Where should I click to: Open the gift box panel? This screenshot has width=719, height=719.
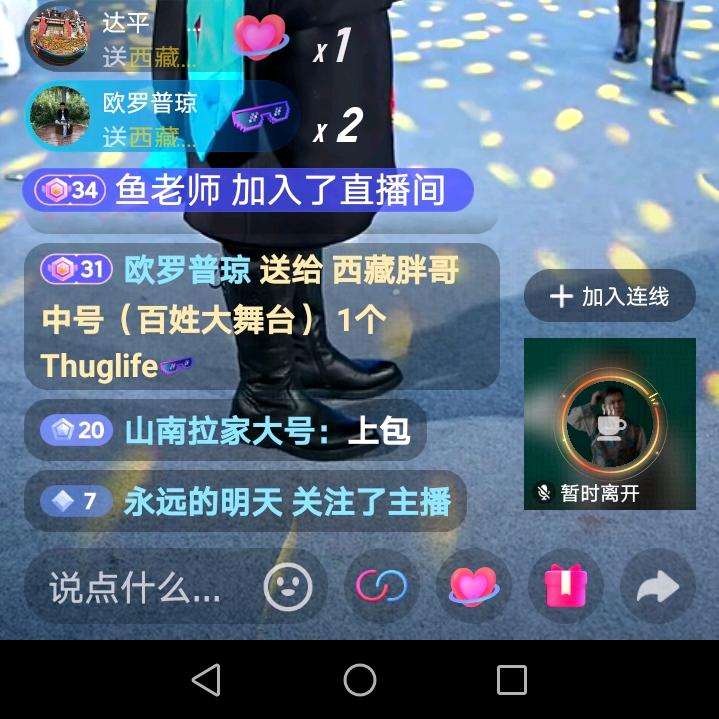click(566, 586)
